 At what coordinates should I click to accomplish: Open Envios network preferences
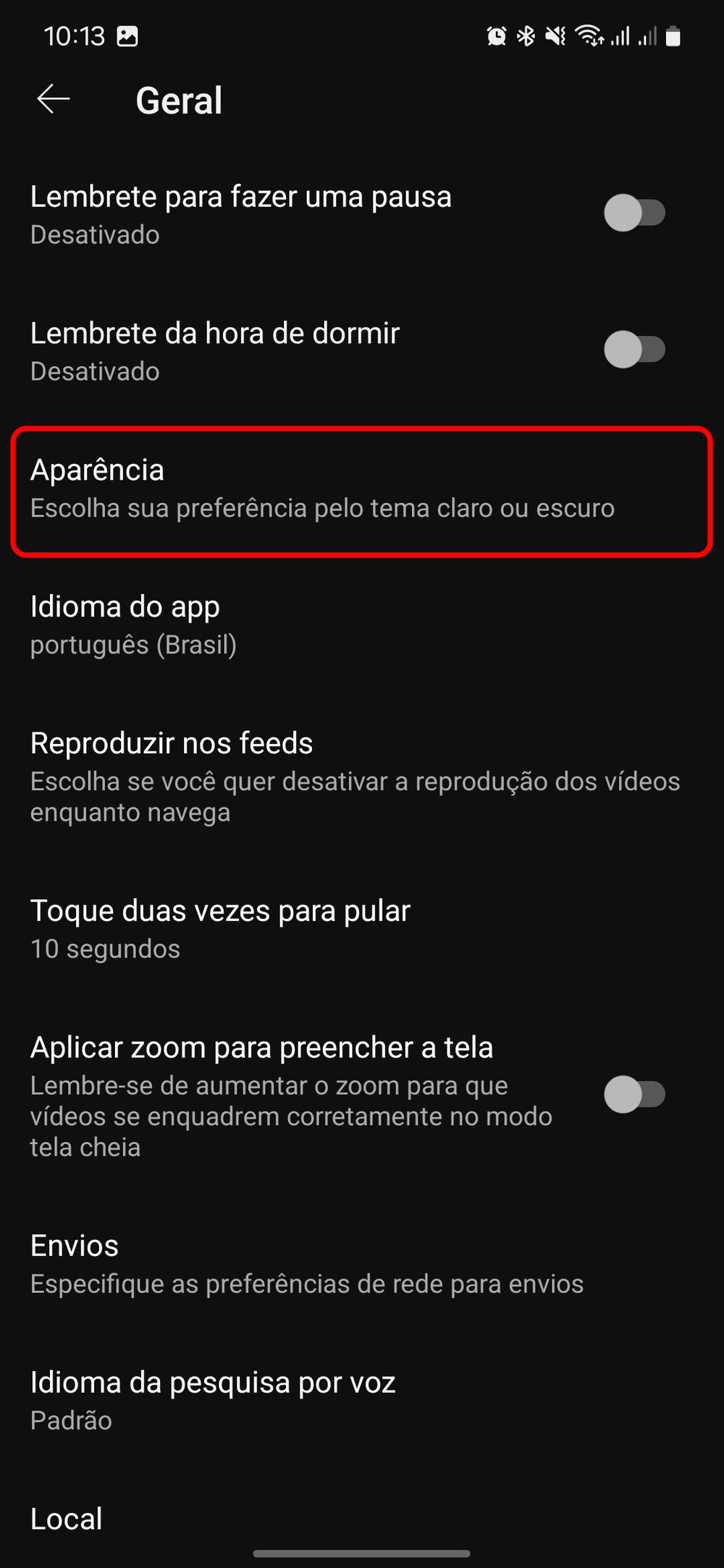tap(307, 1263)
